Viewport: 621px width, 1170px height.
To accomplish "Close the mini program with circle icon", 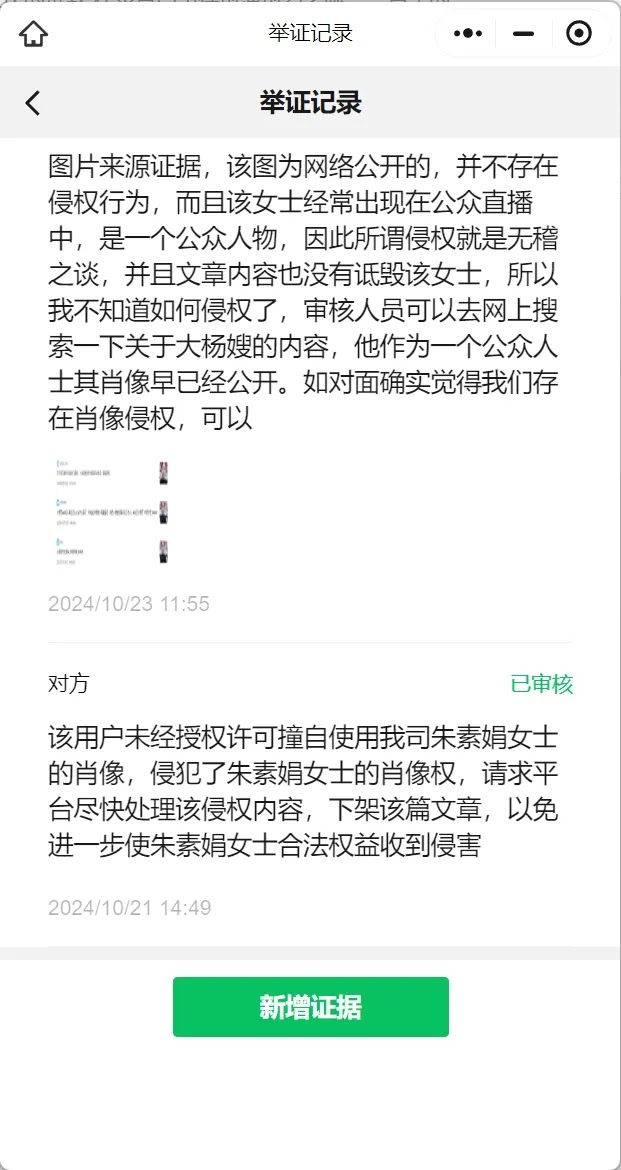I will [x=579, y=34].
